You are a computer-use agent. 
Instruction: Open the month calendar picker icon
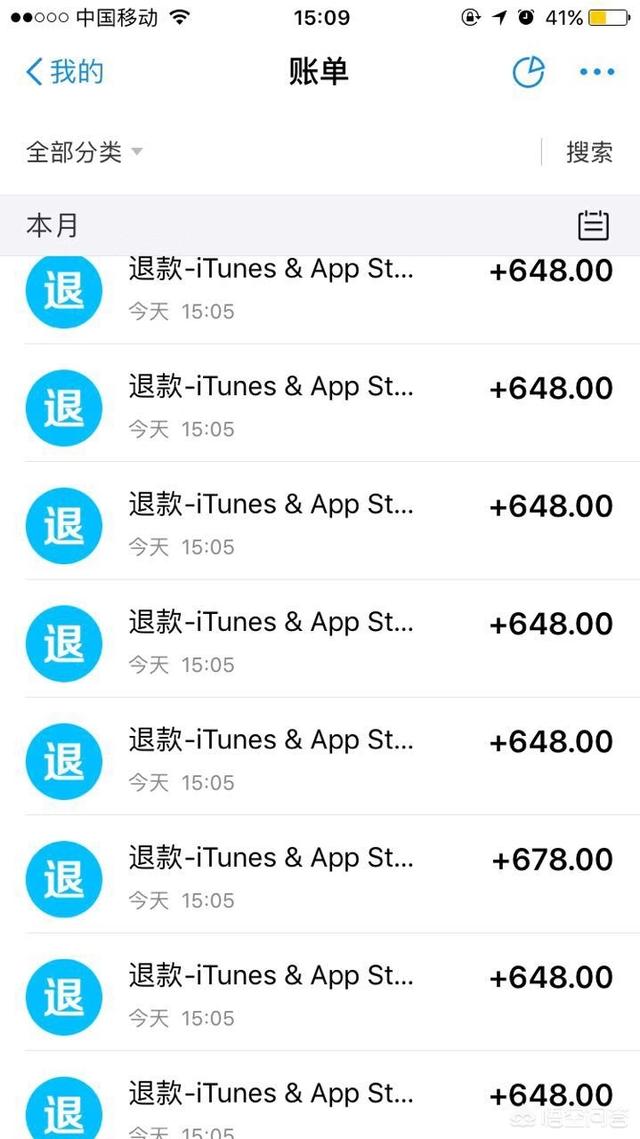tap(594, 225)
